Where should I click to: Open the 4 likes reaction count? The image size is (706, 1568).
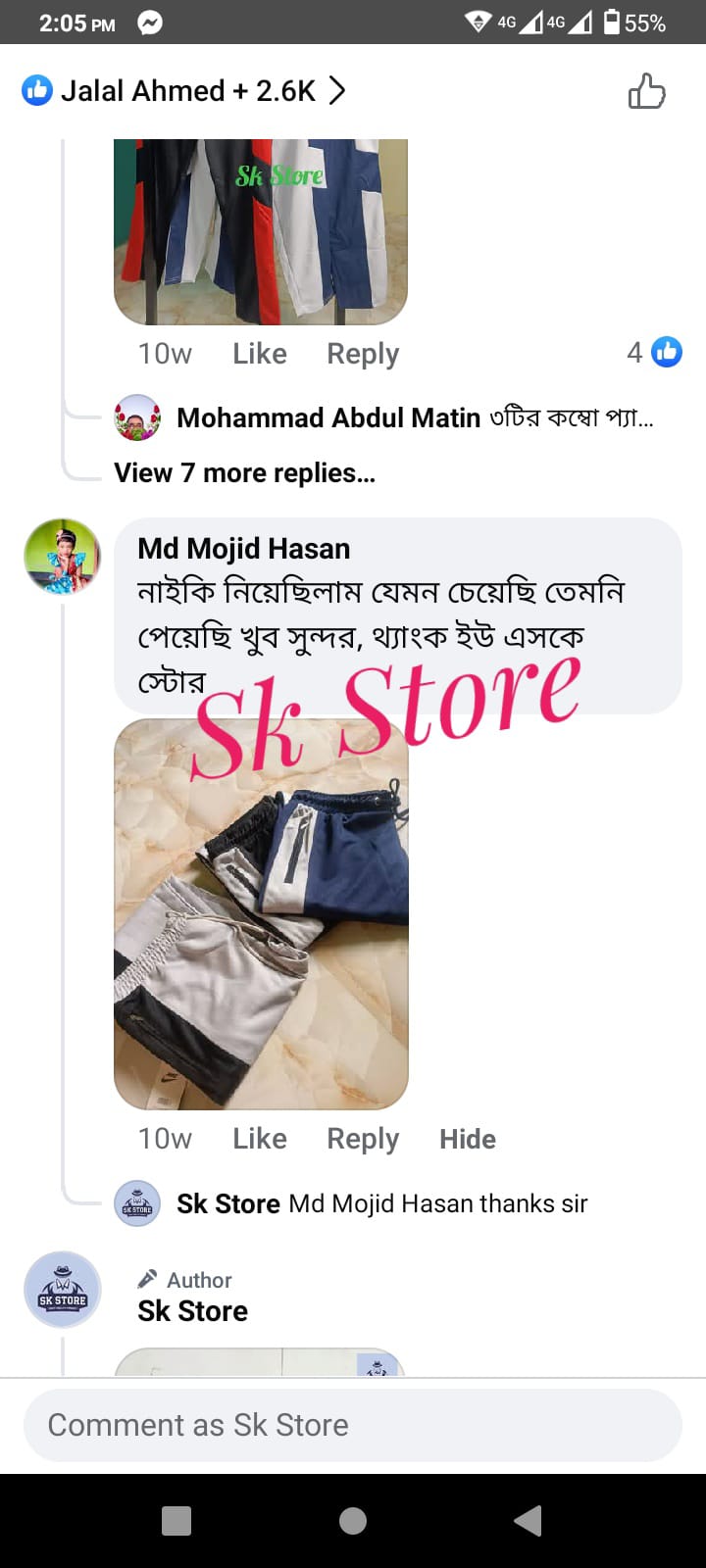(x=654, y=352)
